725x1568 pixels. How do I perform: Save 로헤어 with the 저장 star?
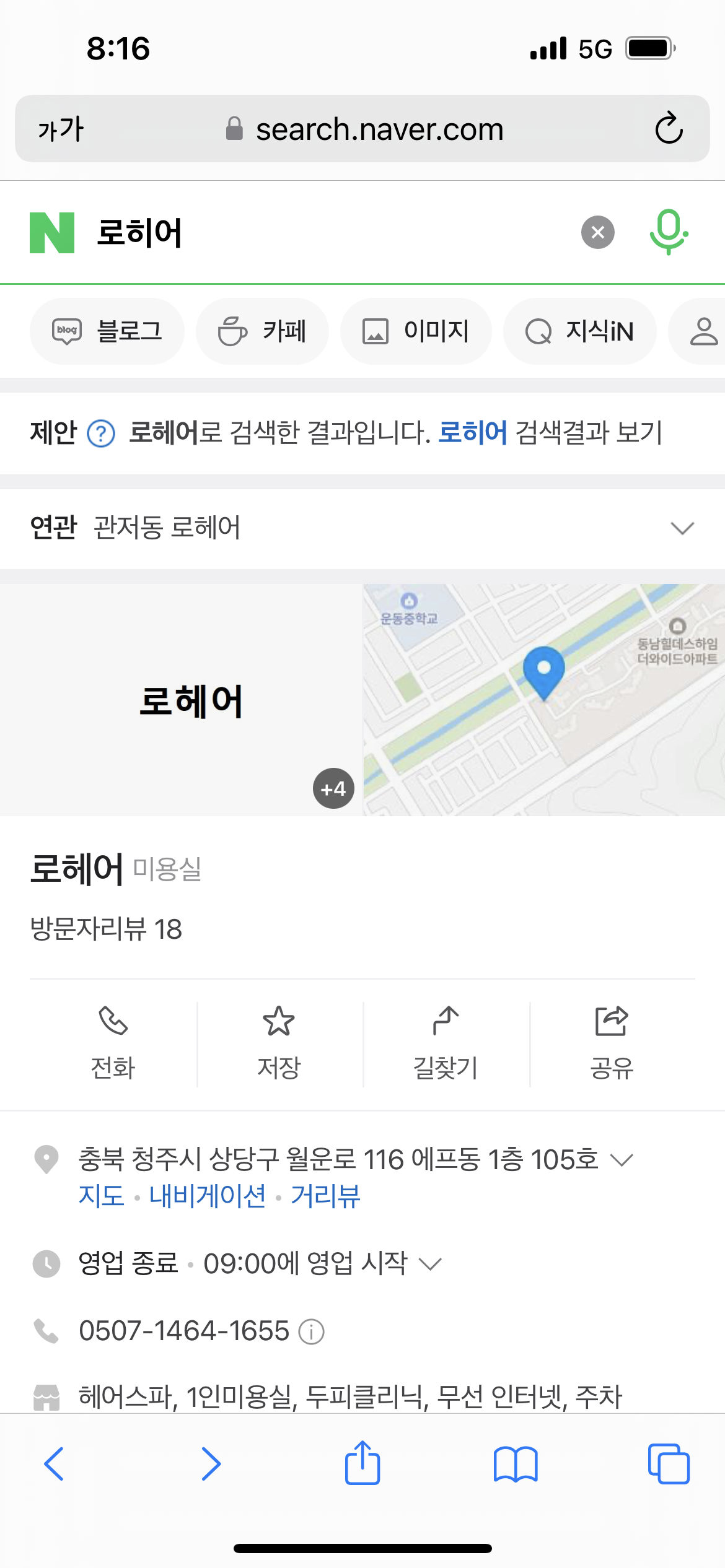[x=279, y=1043]
